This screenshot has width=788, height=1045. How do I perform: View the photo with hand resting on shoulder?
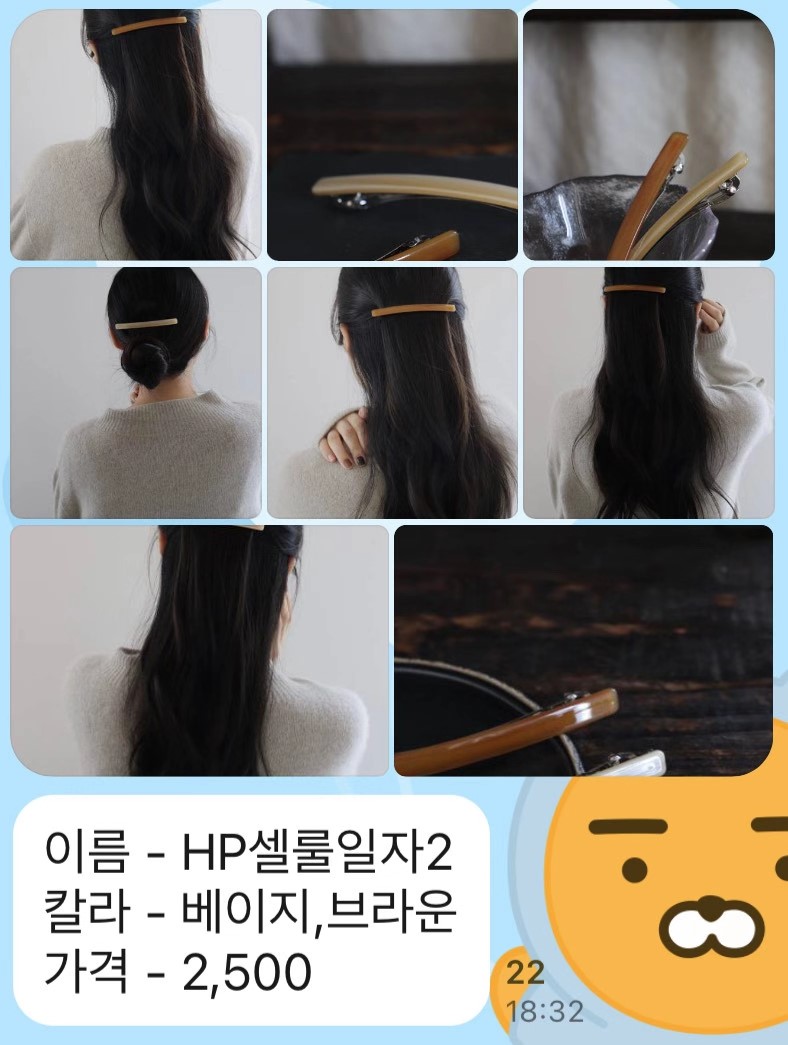point(392,392)
